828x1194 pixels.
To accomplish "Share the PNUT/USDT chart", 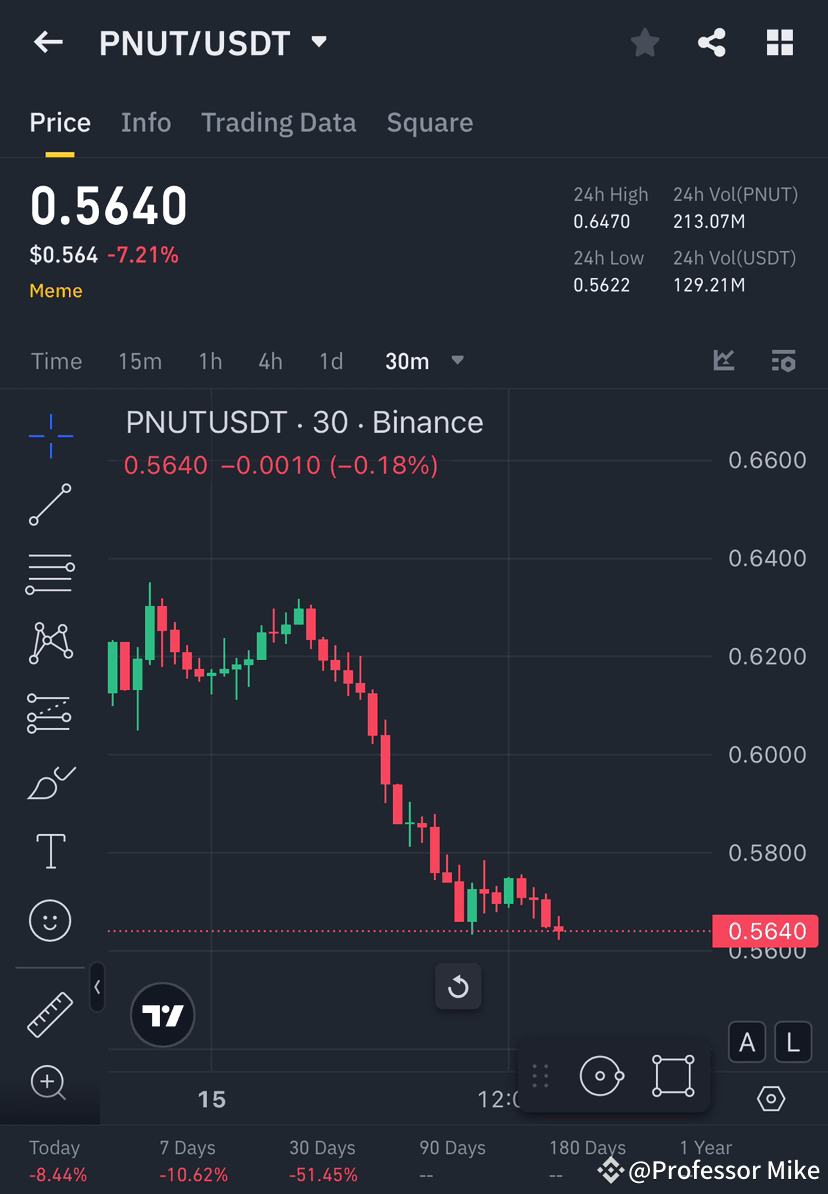I will (x=712, y=42).
